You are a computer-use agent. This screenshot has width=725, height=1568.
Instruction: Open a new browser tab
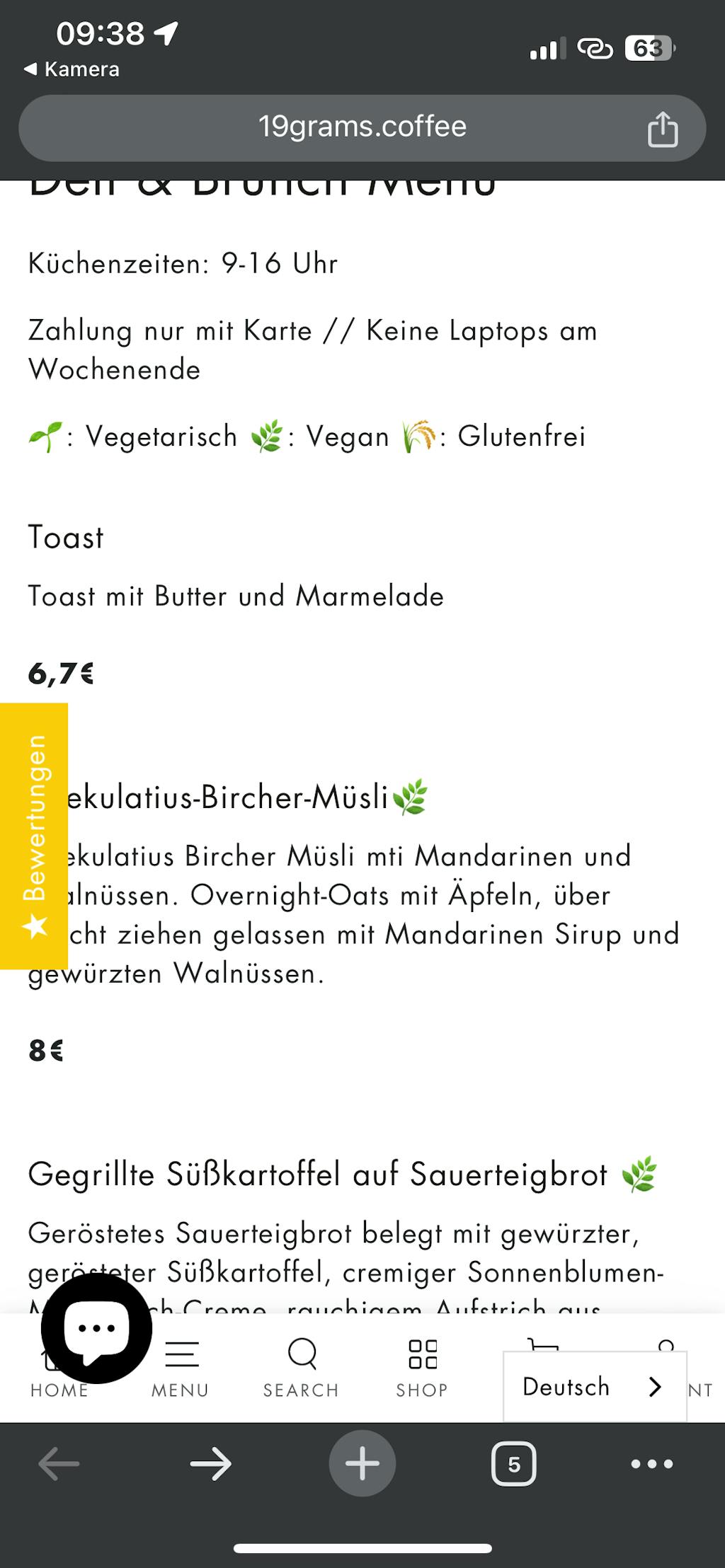362,1463
